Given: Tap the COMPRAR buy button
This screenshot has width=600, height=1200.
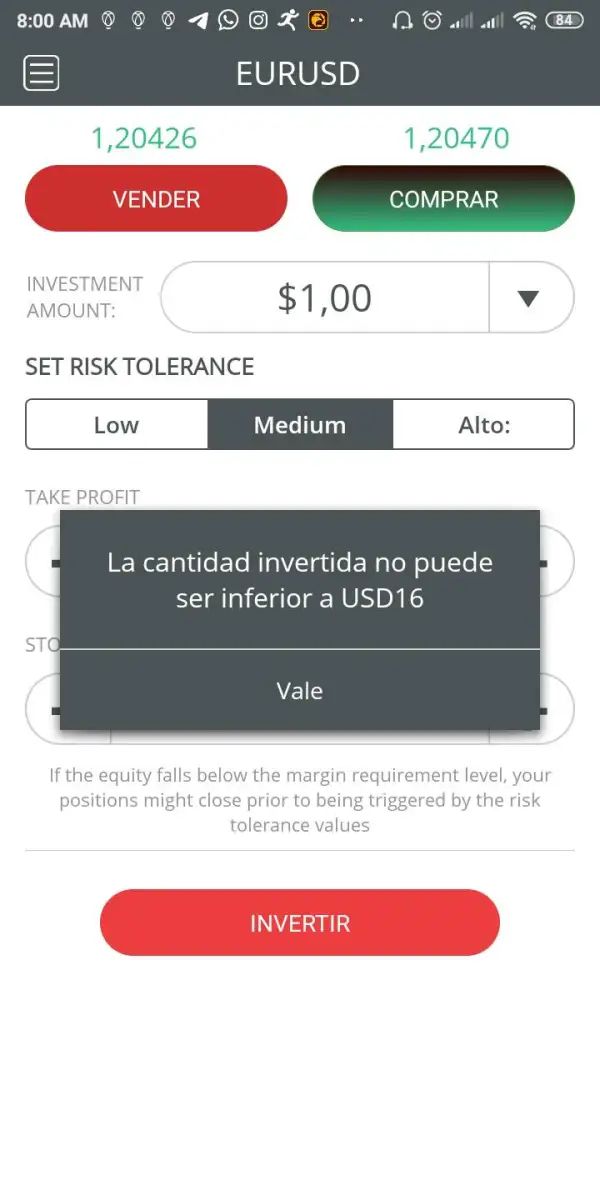Looking at the screenshot, I should coord(443,199).
